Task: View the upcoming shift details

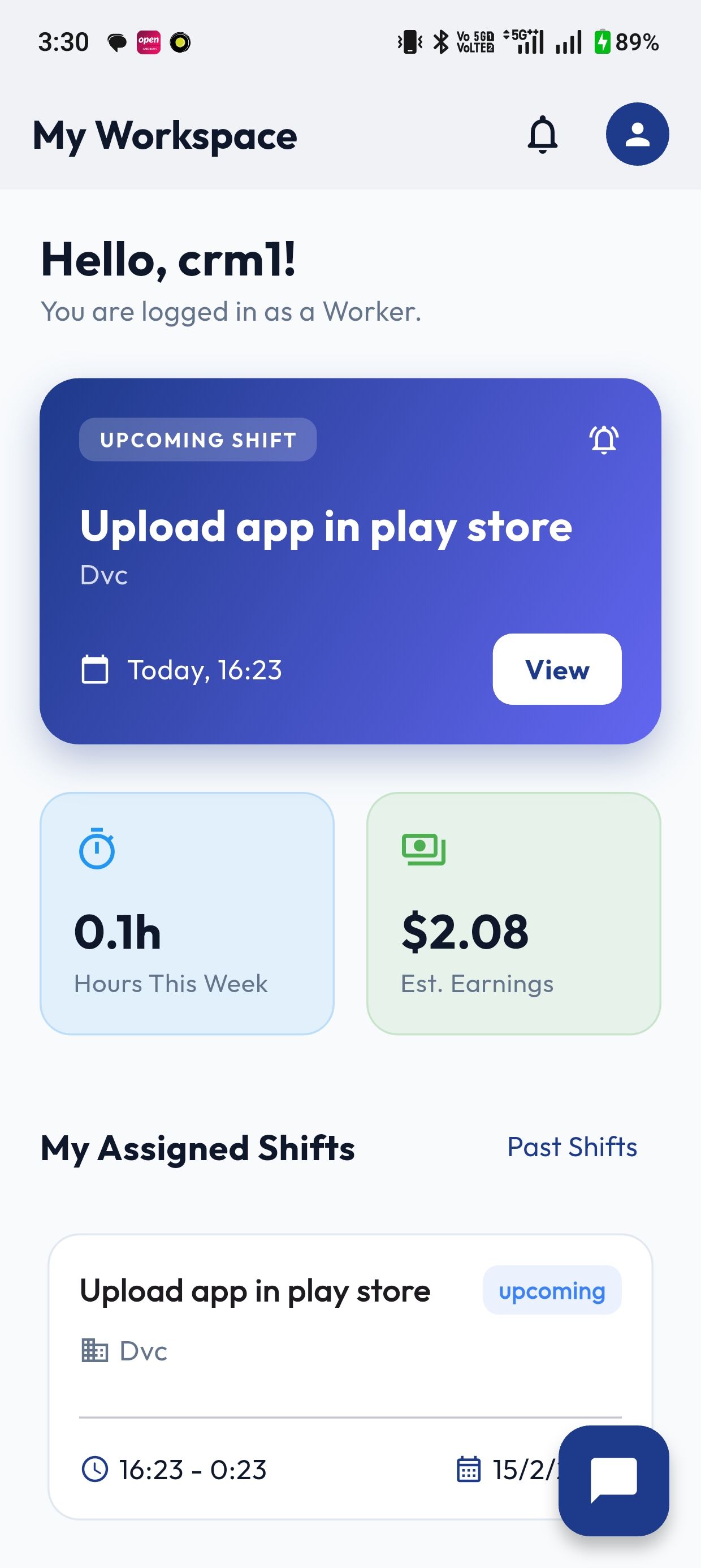Action: (557, 669)
